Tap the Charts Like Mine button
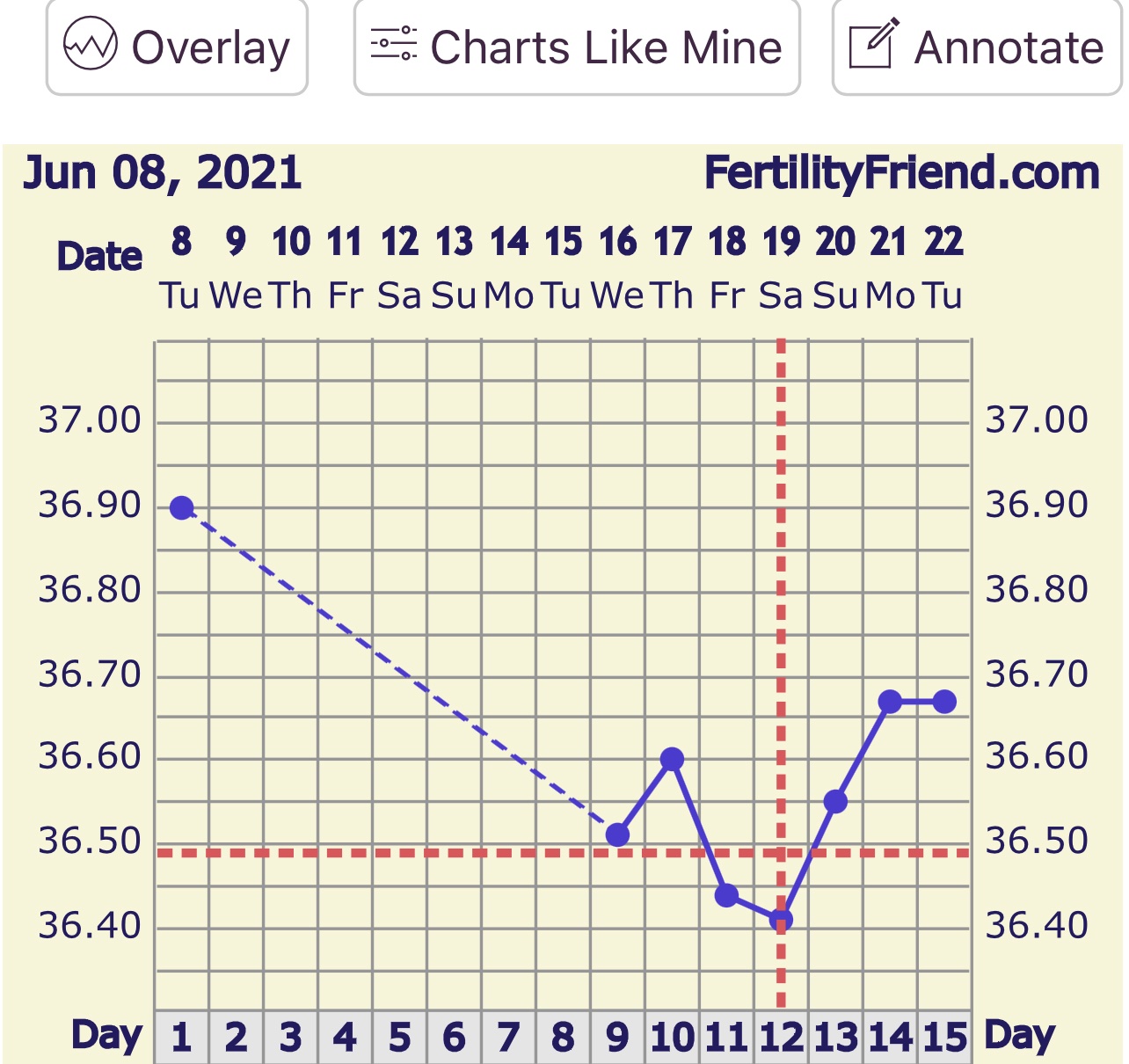Image resolution: width=1129 pixels, height=1064 pixels. 577,47
